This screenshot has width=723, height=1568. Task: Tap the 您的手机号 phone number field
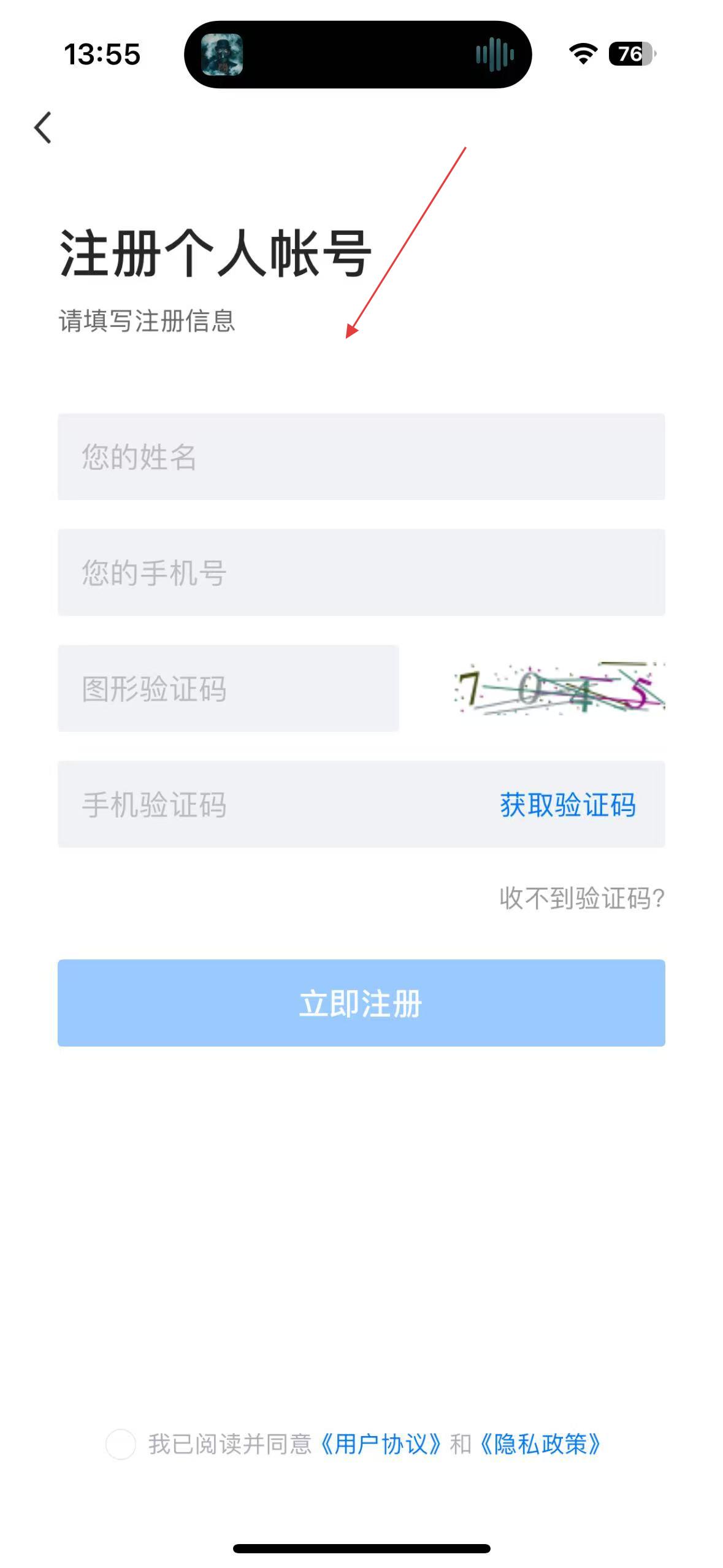pyautogui.click(x=361, y=572)
